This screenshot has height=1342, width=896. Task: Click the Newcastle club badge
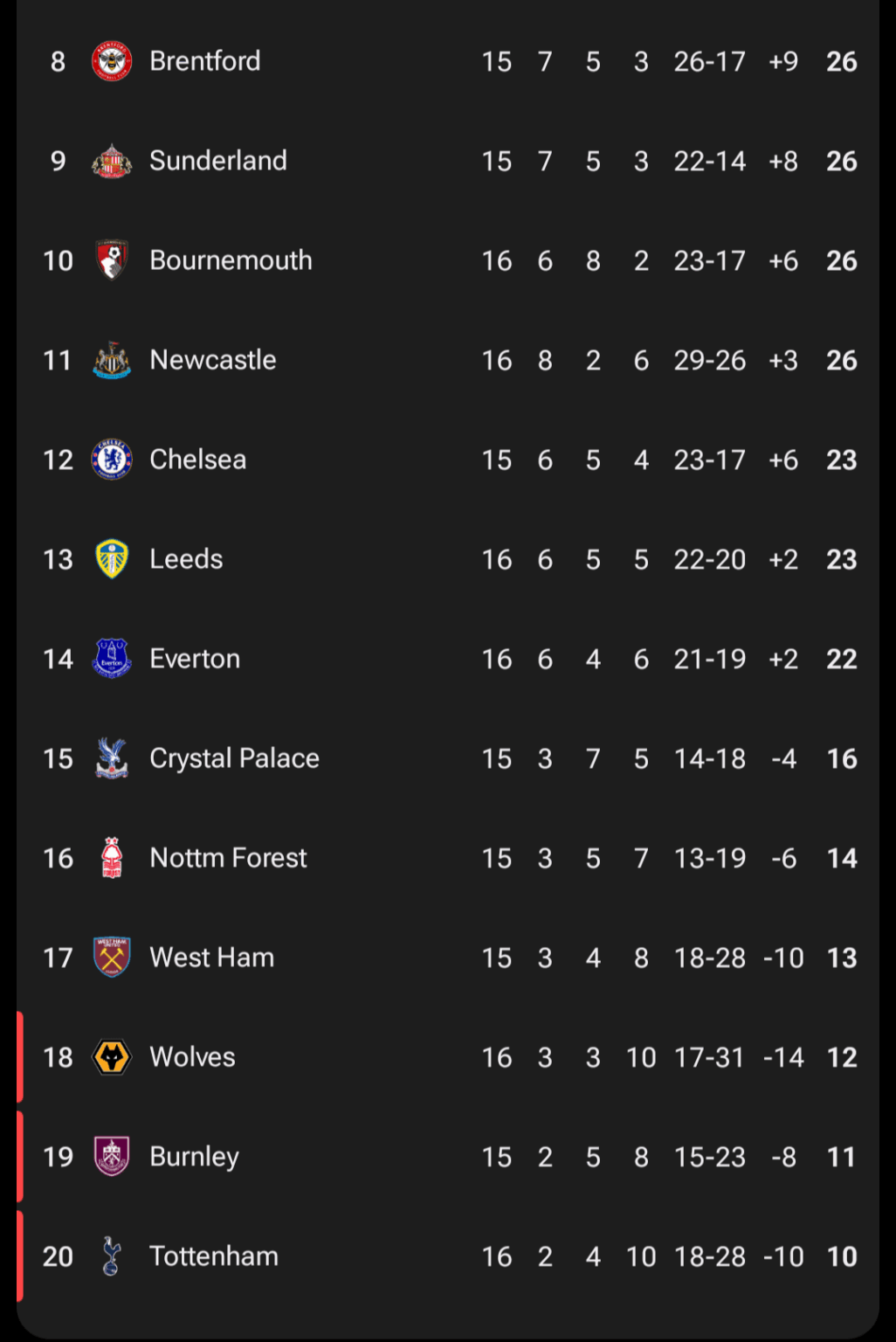click(x=112, y=359)
